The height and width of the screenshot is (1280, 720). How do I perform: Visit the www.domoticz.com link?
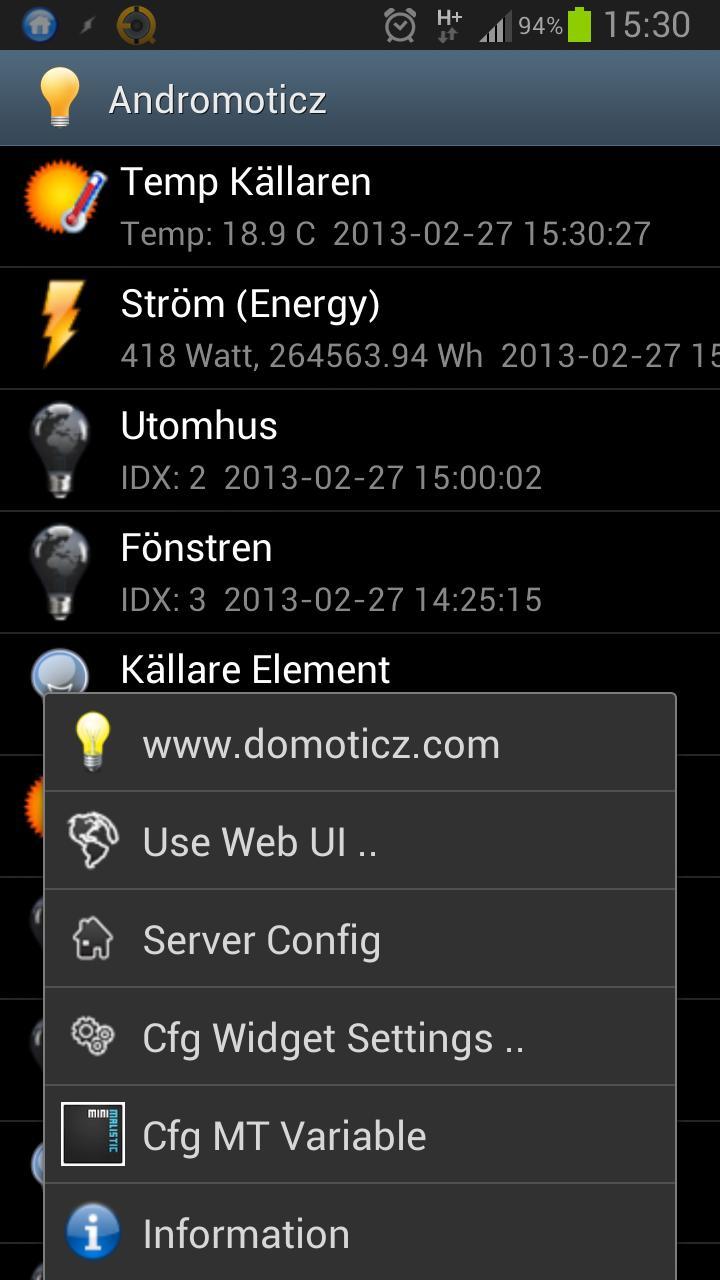(x=321, y=743)
